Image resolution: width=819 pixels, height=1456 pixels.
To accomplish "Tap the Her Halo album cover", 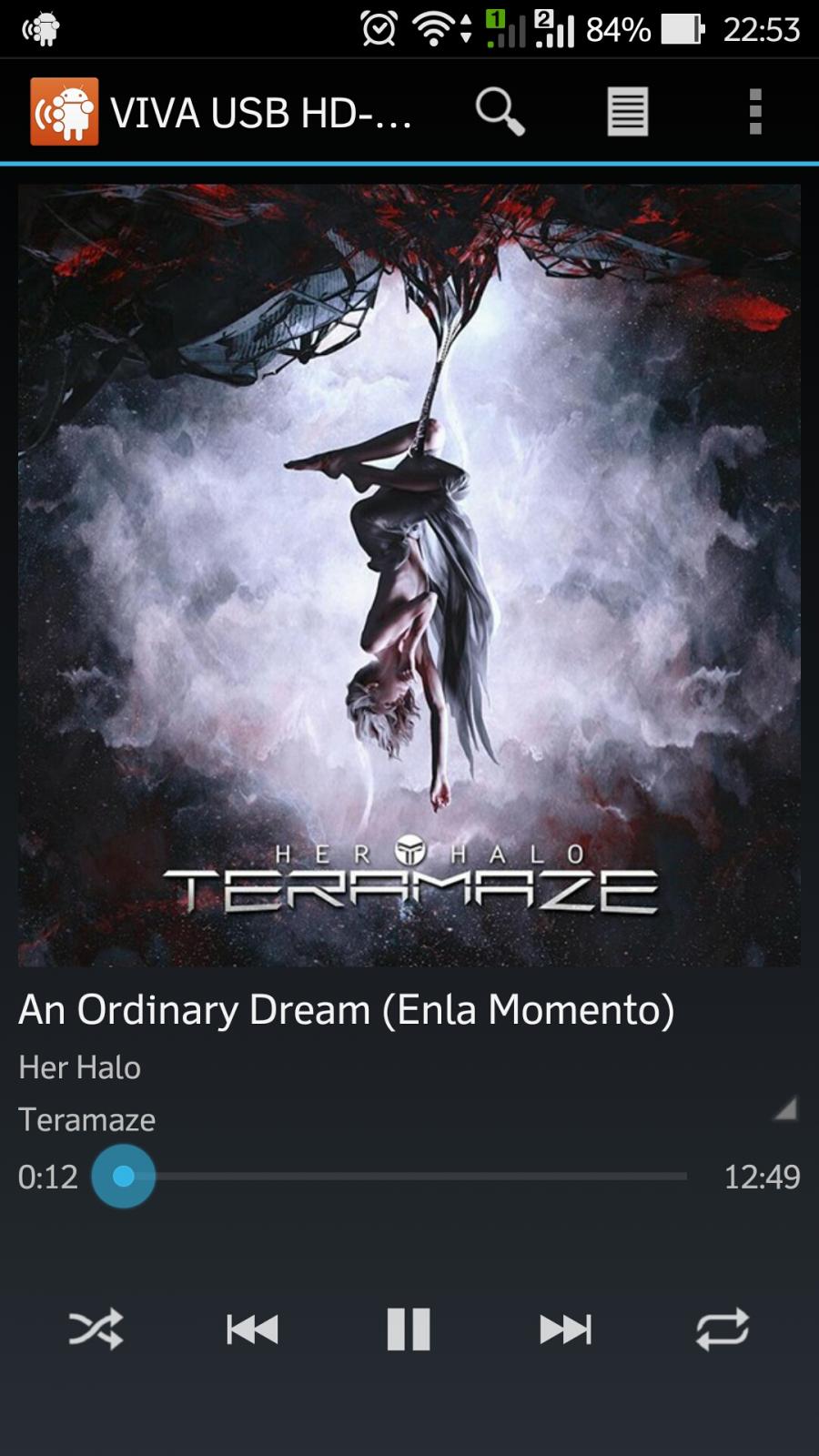I will click(409, 575).
